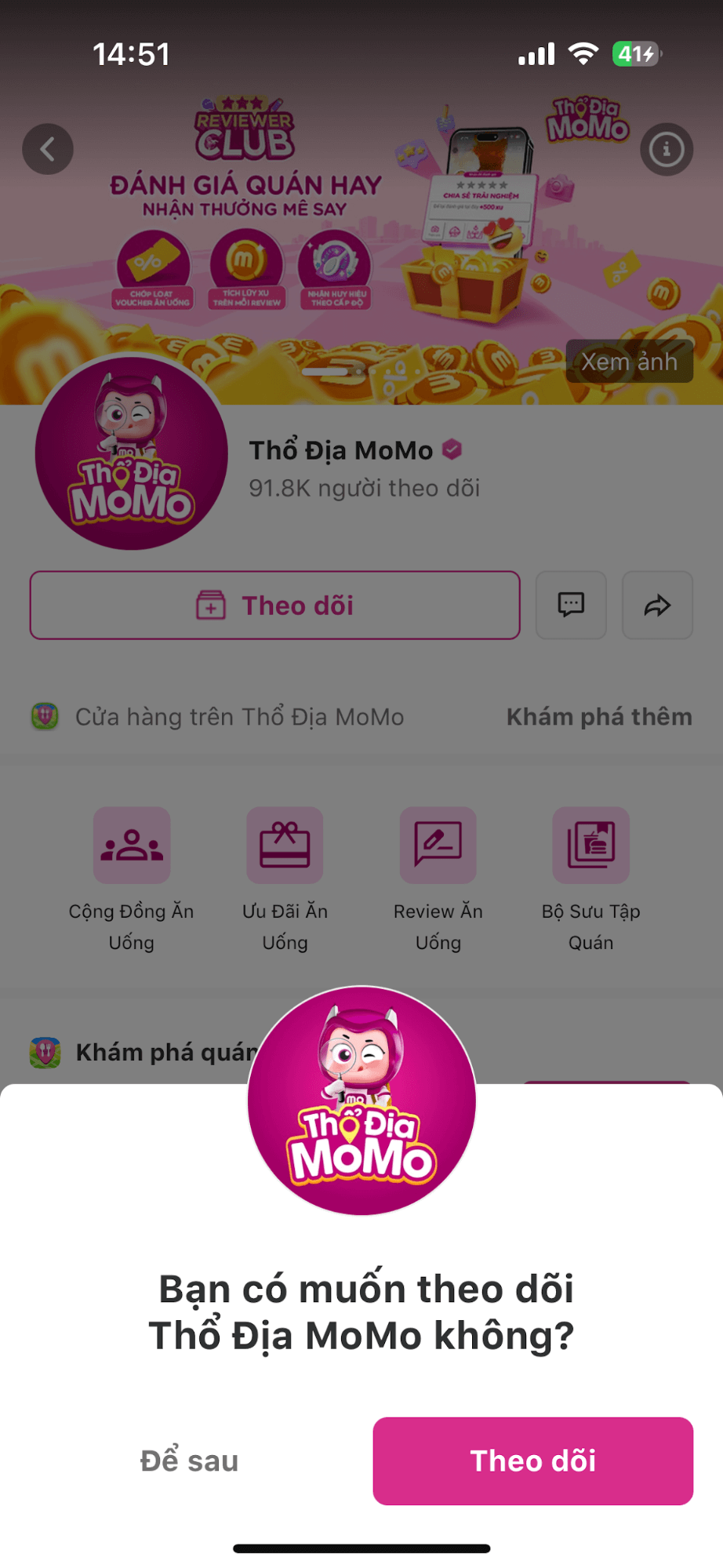Open Cộng Đồng Ăn Uống
Image resolution: width=723 pixels, height=1568 pixels.
[132, 846]
